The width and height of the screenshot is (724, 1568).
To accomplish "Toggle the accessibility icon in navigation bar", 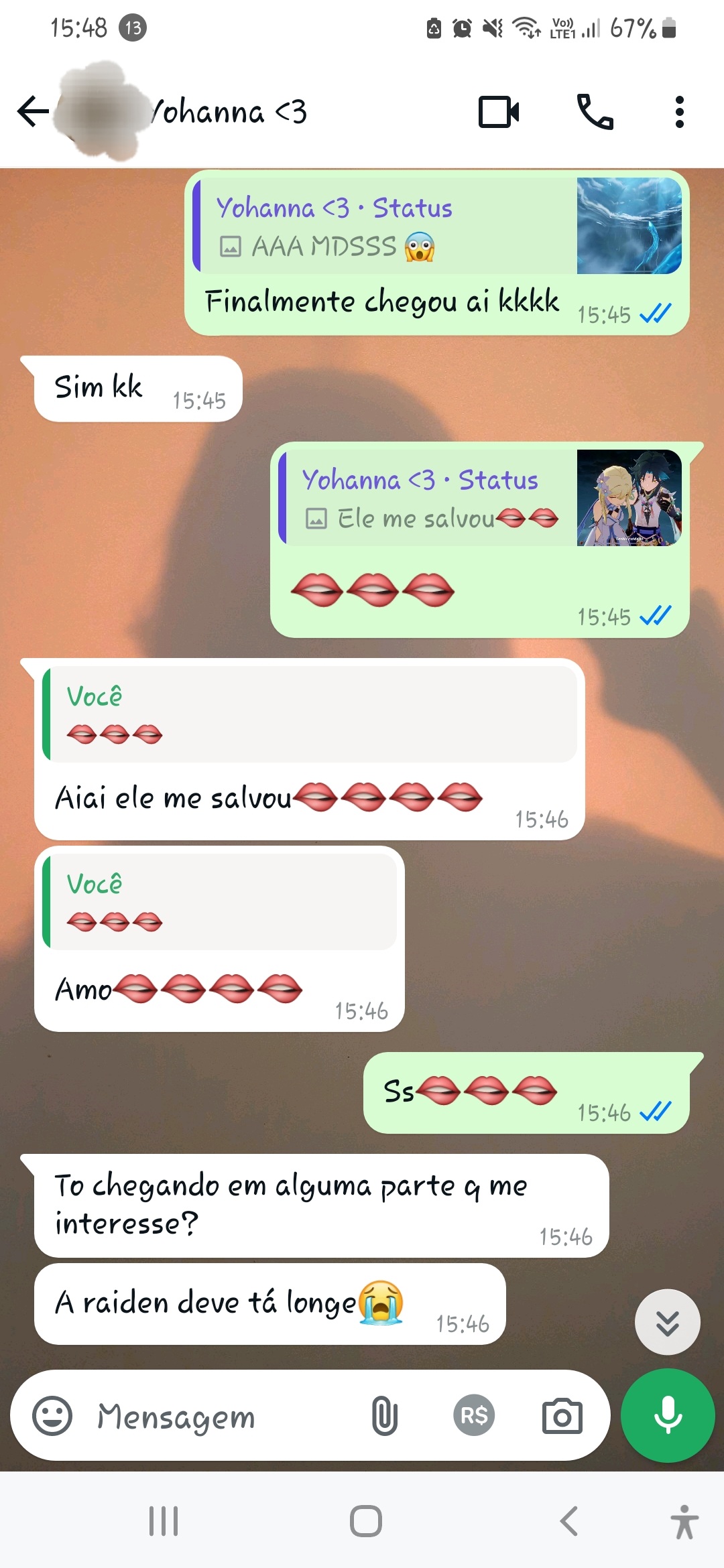I will (685, 1521).
